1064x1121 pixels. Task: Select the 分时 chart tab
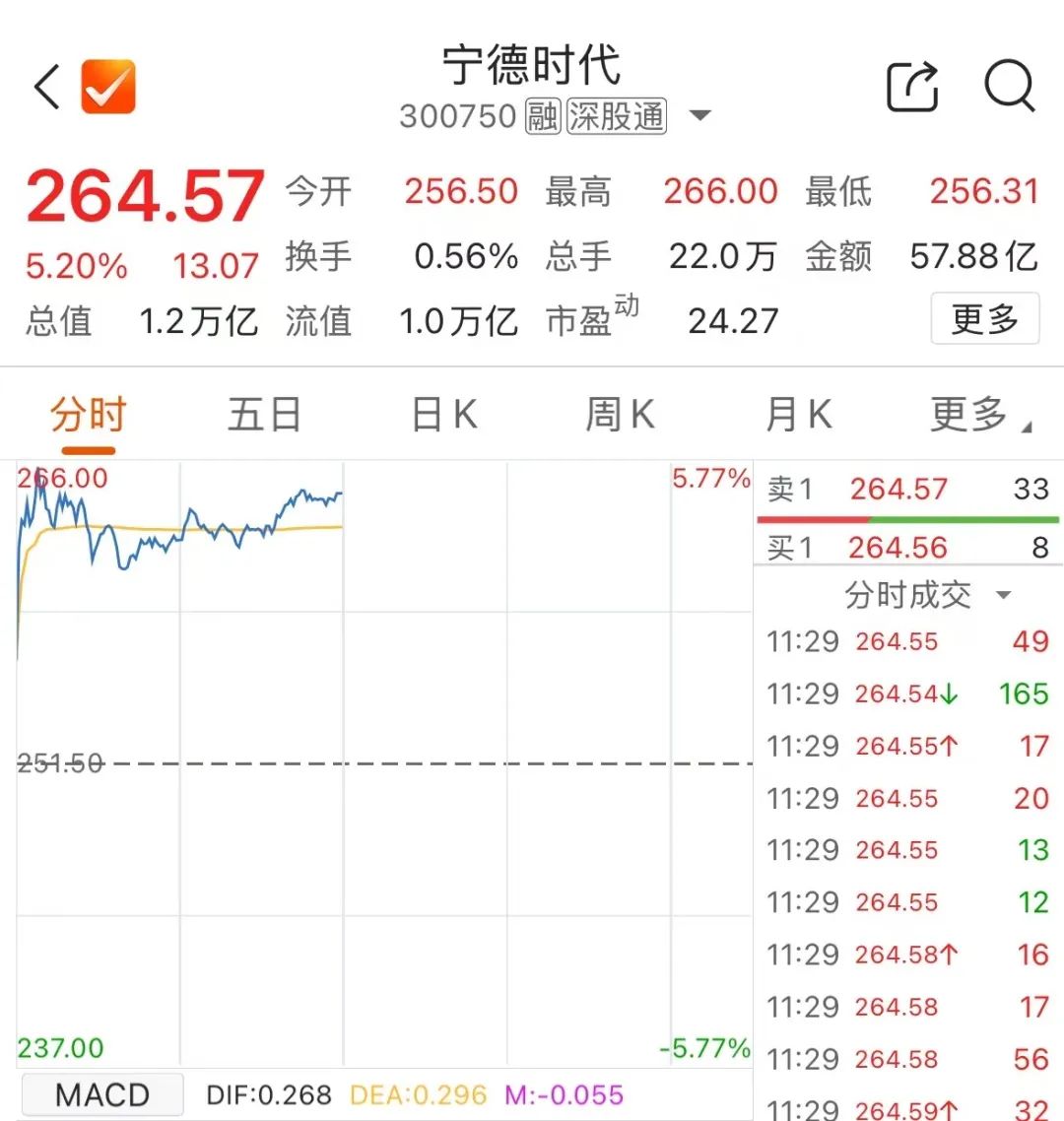(88, 415)
